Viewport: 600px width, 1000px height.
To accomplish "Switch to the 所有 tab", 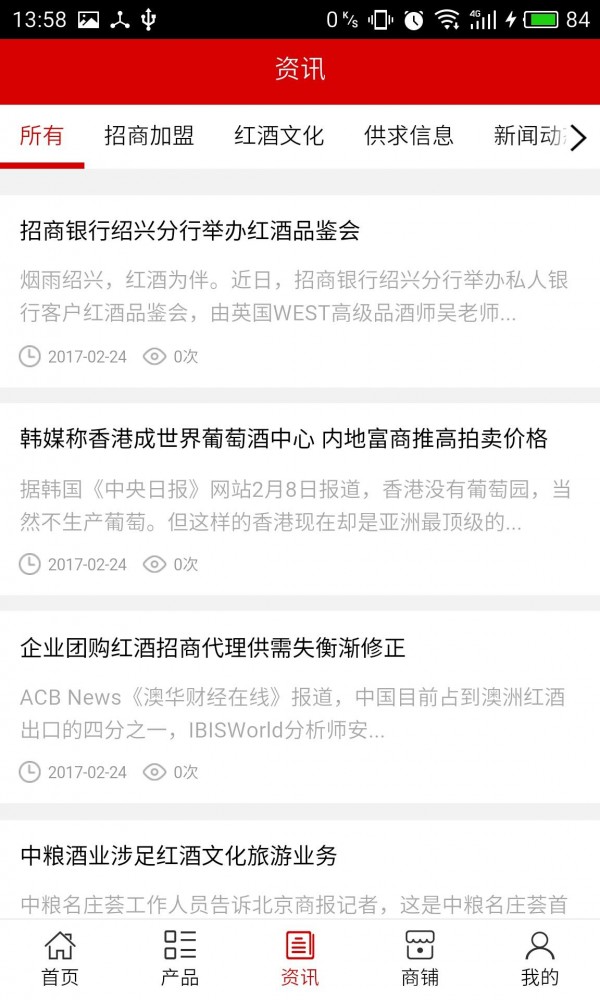I will click(x=42, y=136).
